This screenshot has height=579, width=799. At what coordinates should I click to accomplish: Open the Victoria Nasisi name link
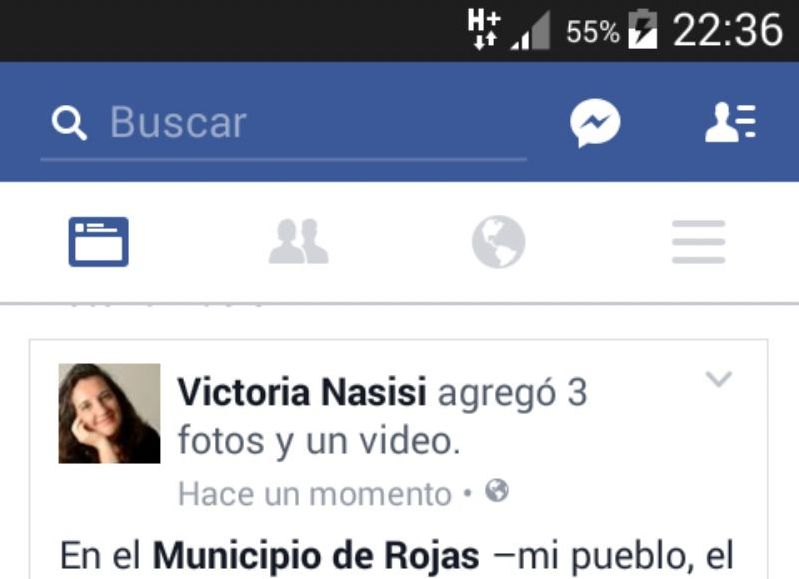301,394
